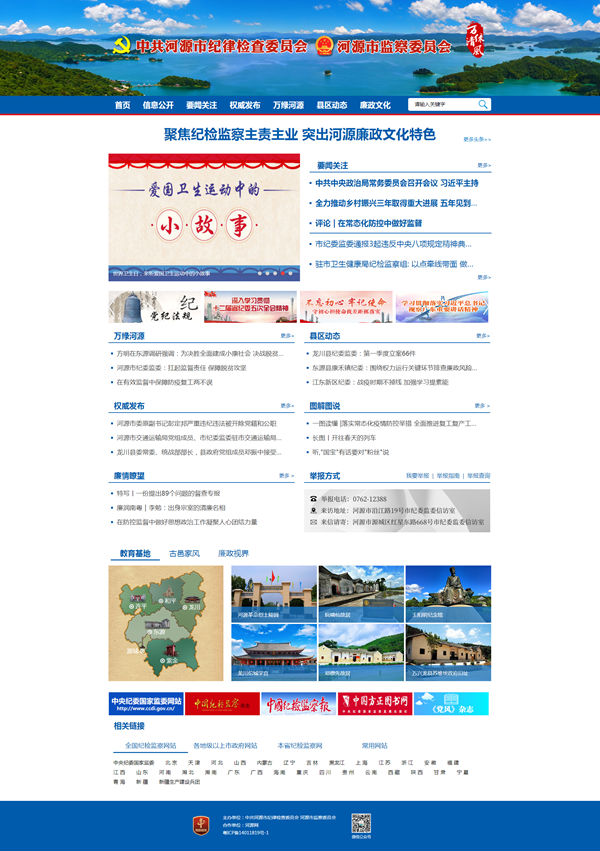Go to 首页 in the navigation bar
The image size is (600, 851).
pyautogui.click(x=122, y=105)
